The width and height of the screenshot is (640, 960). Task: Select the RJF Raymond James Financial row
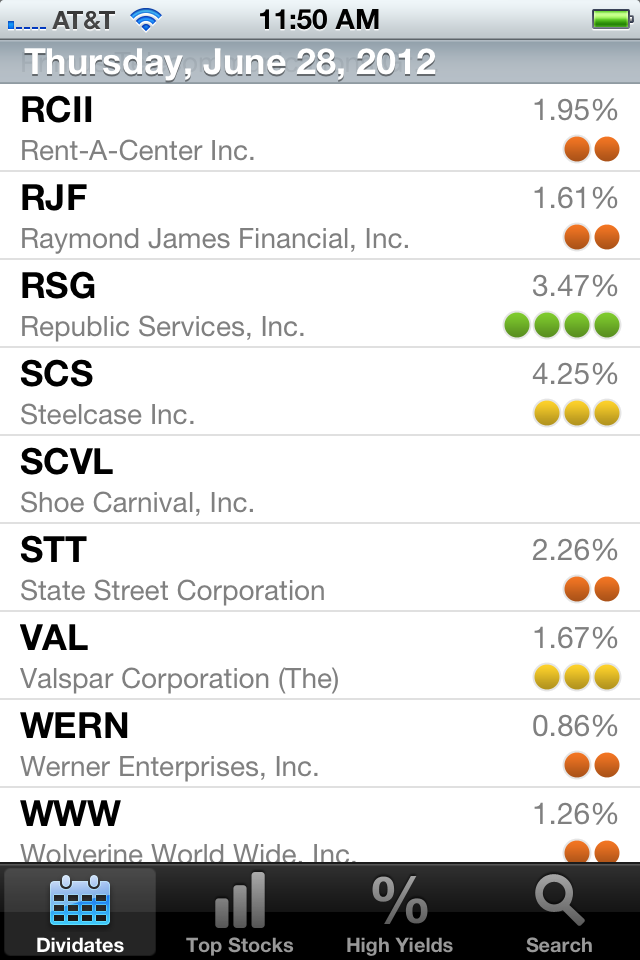(320, 216)
